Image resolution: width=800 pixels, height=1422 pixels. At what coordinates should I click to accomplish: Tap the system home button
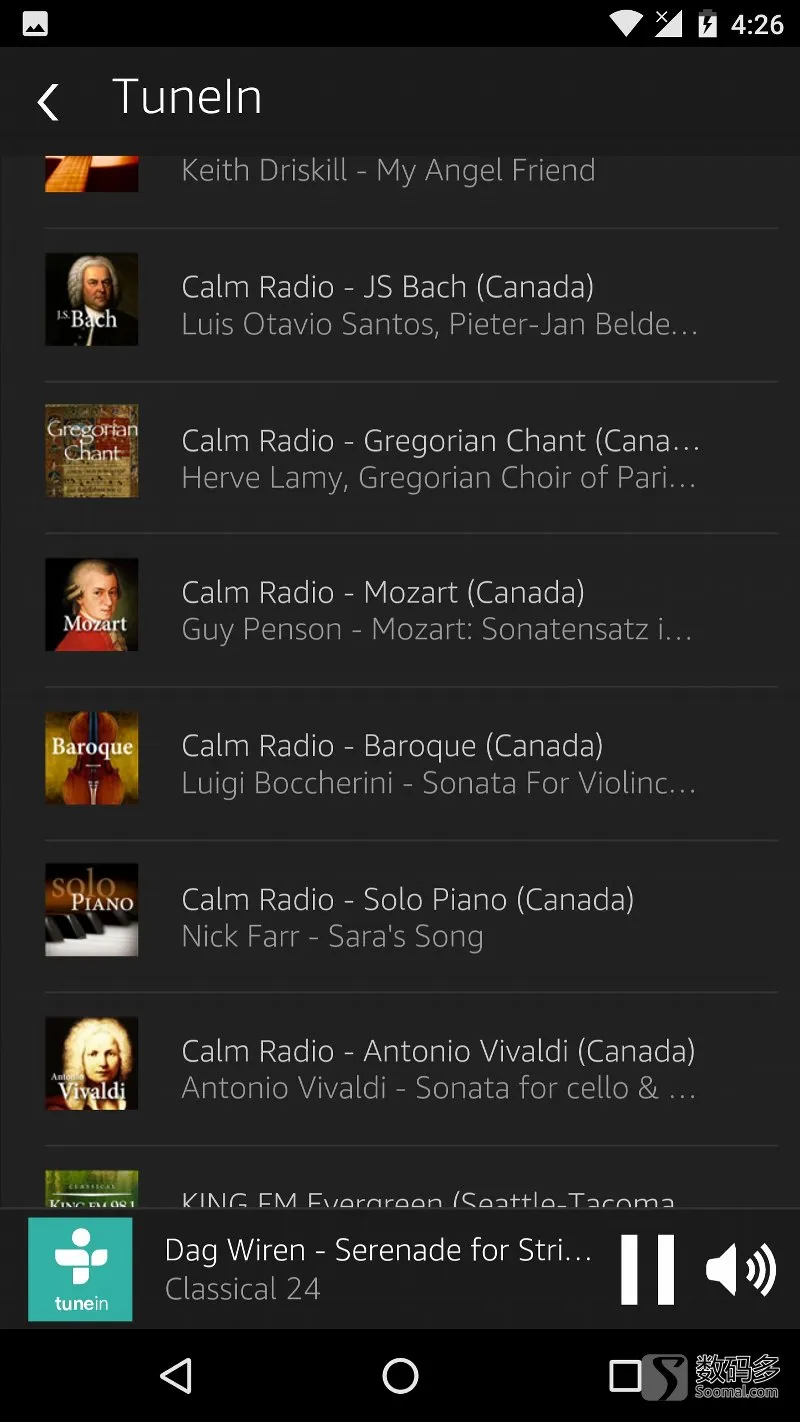[400, 1376]
